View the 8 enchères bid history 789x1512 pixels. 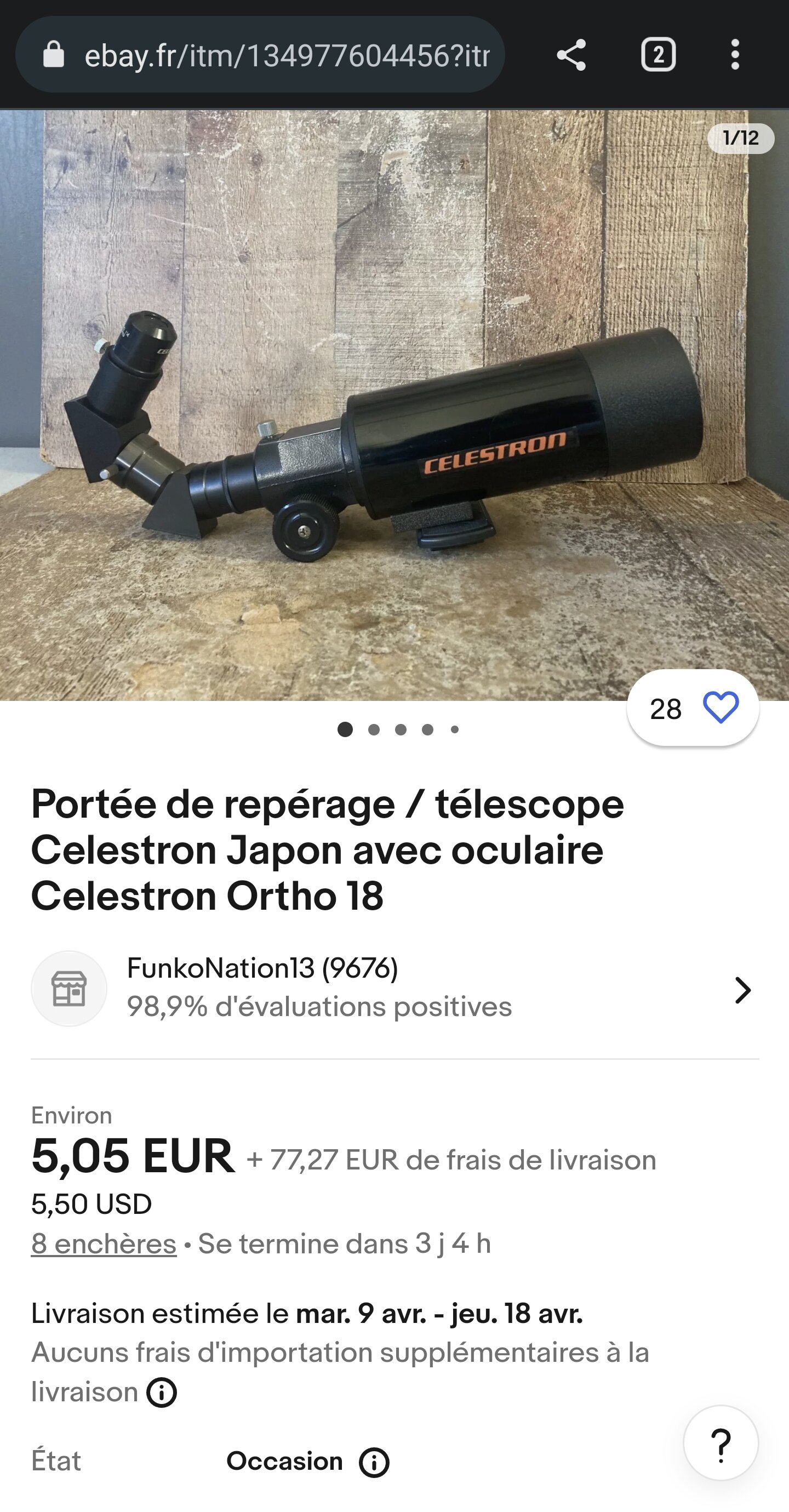coord(104,1243)
